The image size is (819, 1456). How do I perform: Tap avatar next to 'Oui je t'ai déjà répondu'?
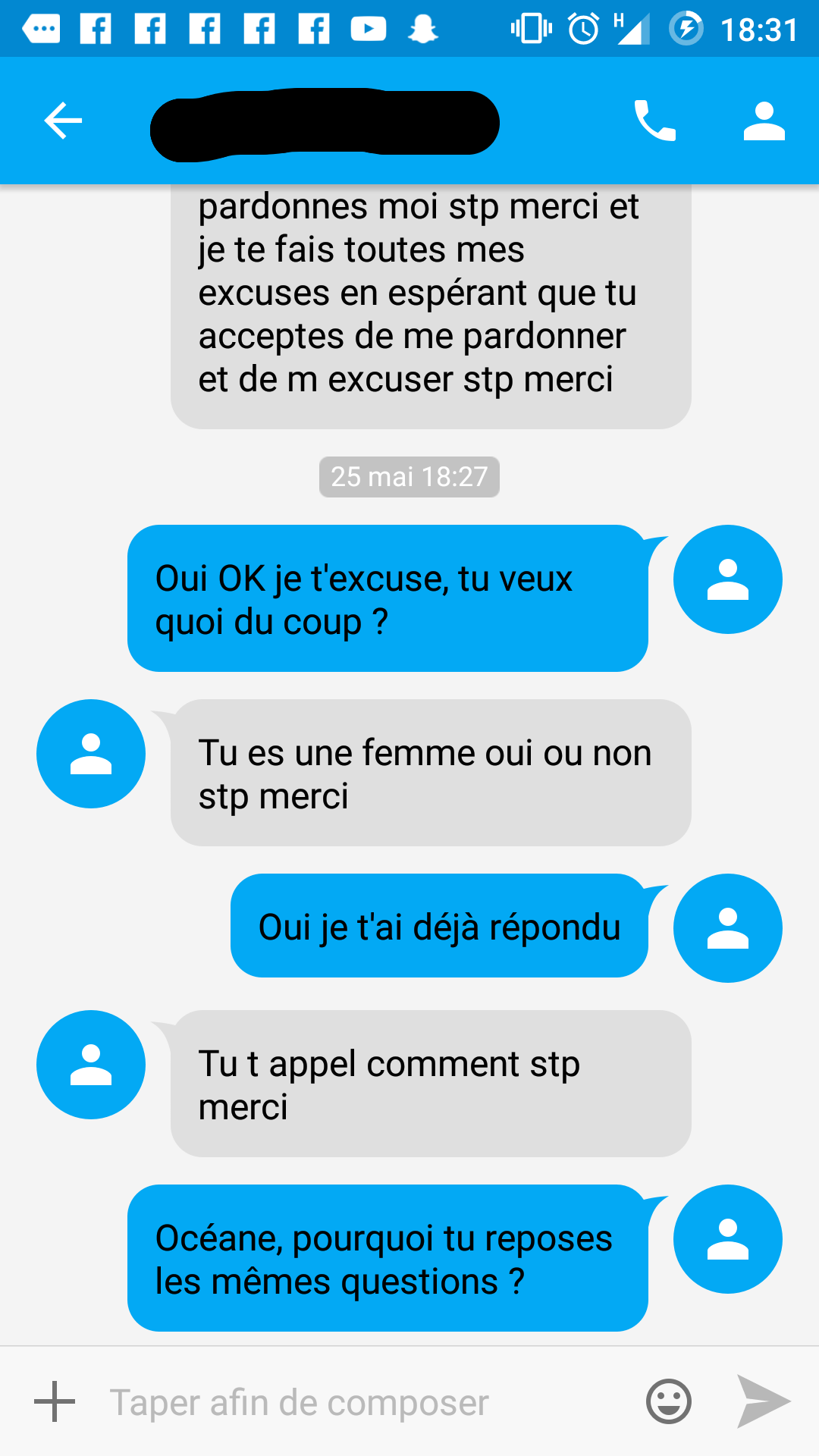click(728, 928)
